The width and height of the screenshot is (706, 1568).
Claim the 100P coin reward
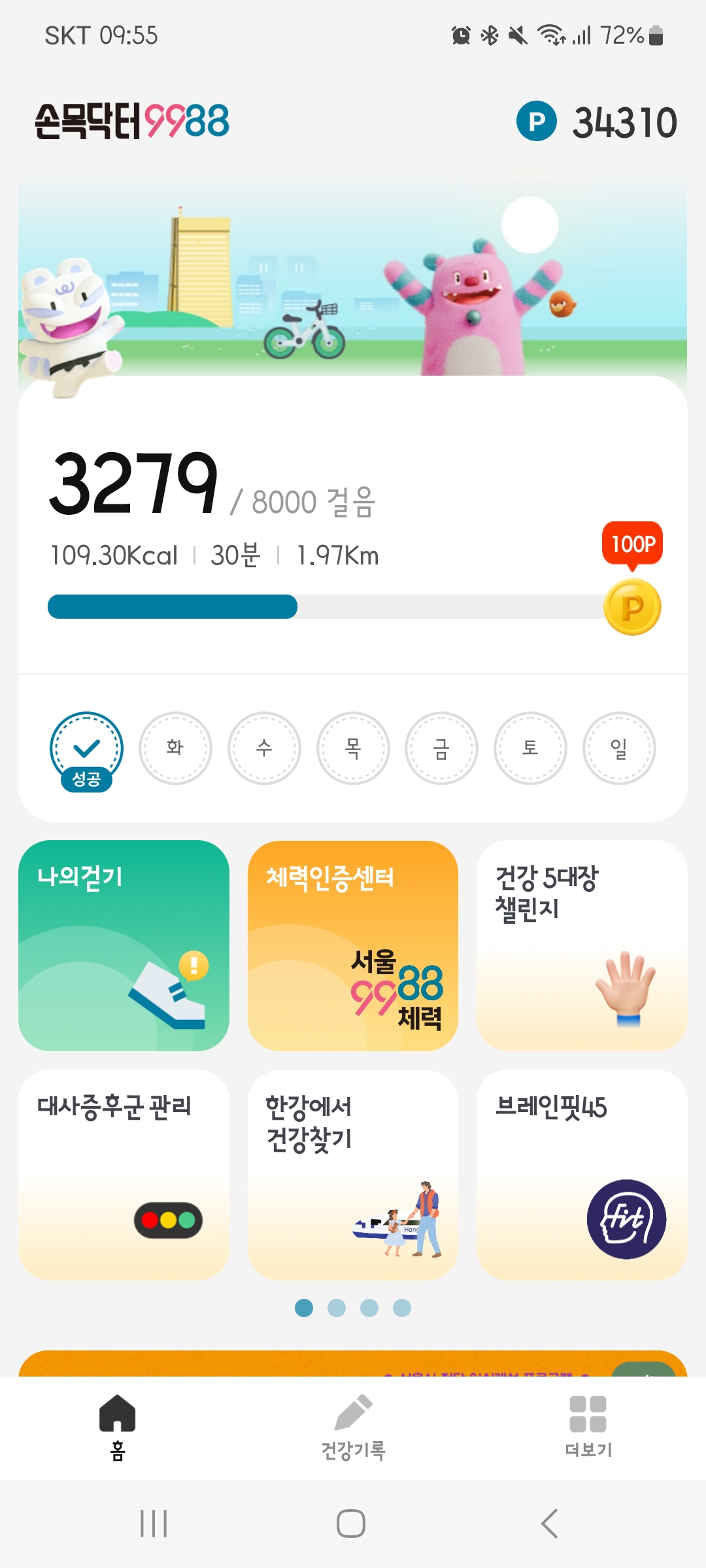coord(631,606)
